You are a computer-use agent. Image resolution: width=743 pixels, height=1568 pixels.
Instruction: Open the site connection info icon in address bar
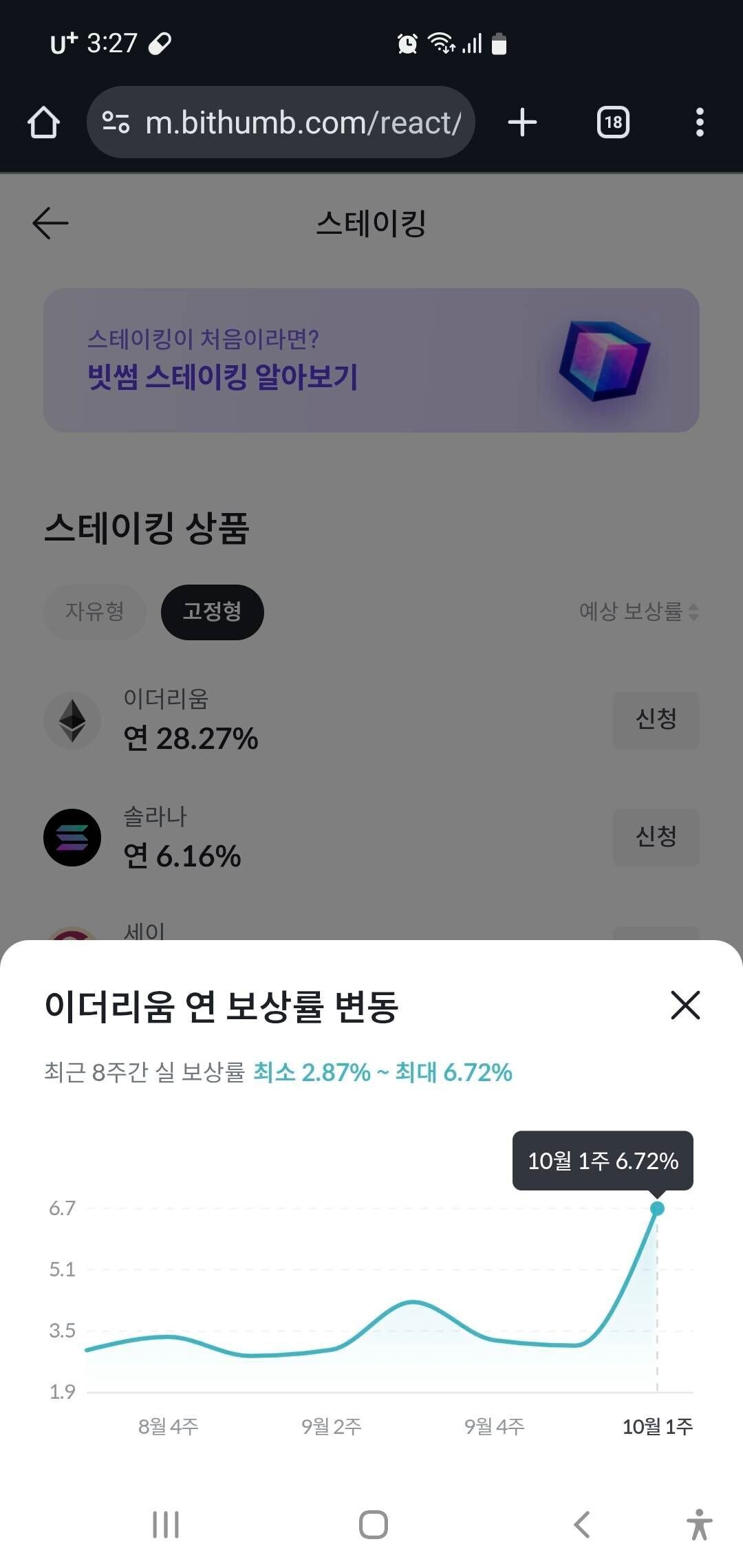(117, 122)
